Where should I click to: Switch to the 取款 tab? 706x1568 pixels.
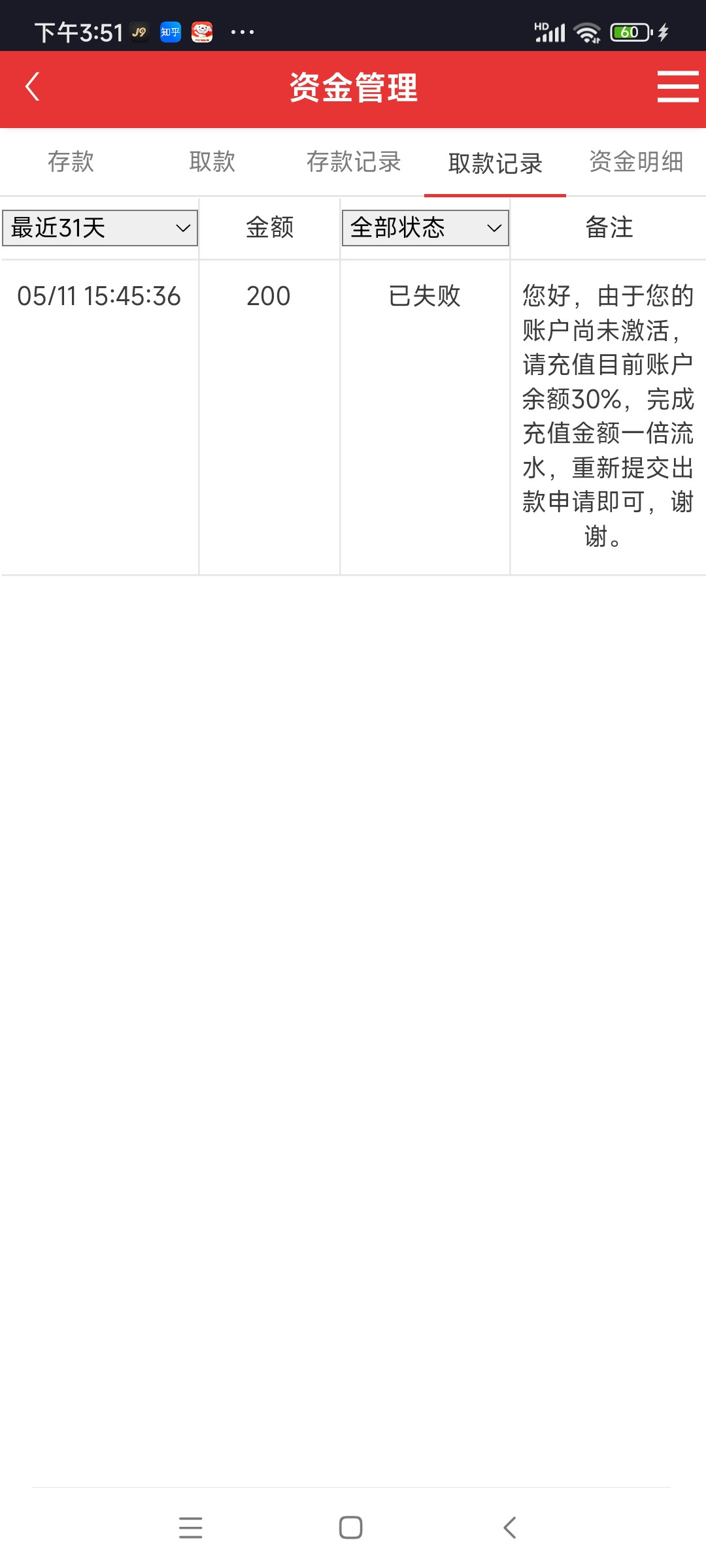[212, 162]
